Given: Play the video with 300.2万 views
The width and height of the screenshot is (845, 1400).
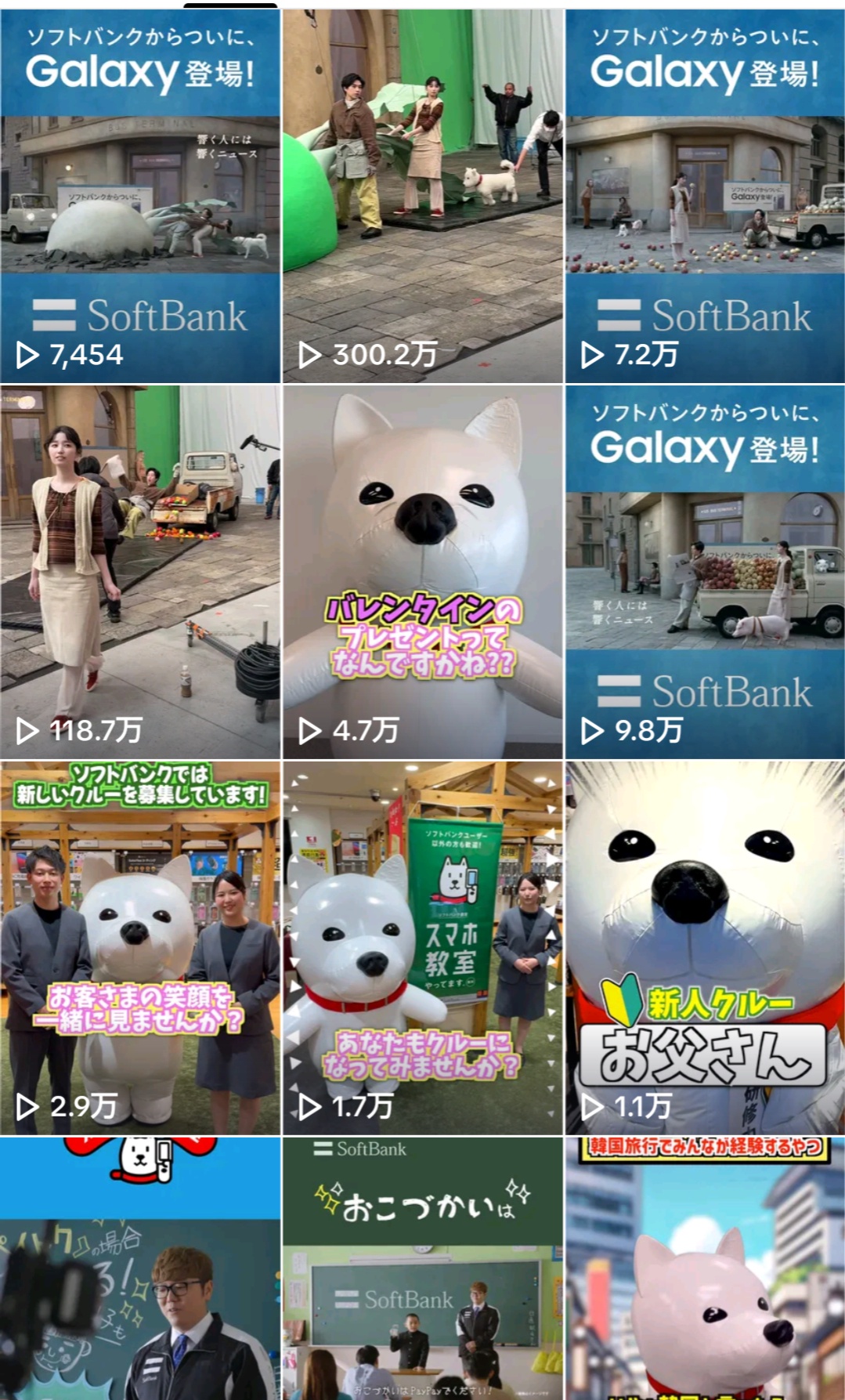Looking at the screenshot, I should tap(423, 196).
